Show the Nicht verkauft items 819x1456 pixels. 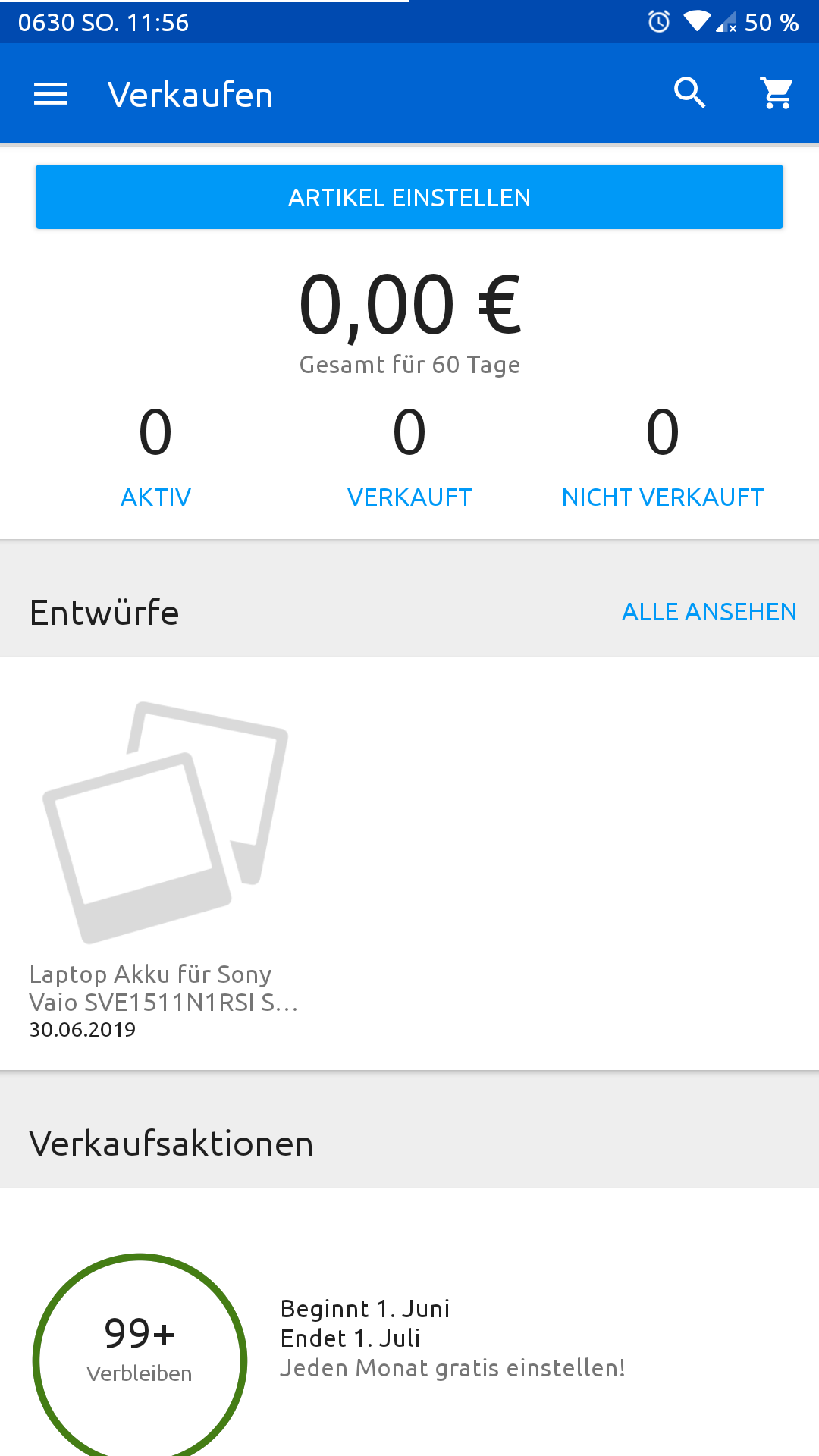click(662, 457)
